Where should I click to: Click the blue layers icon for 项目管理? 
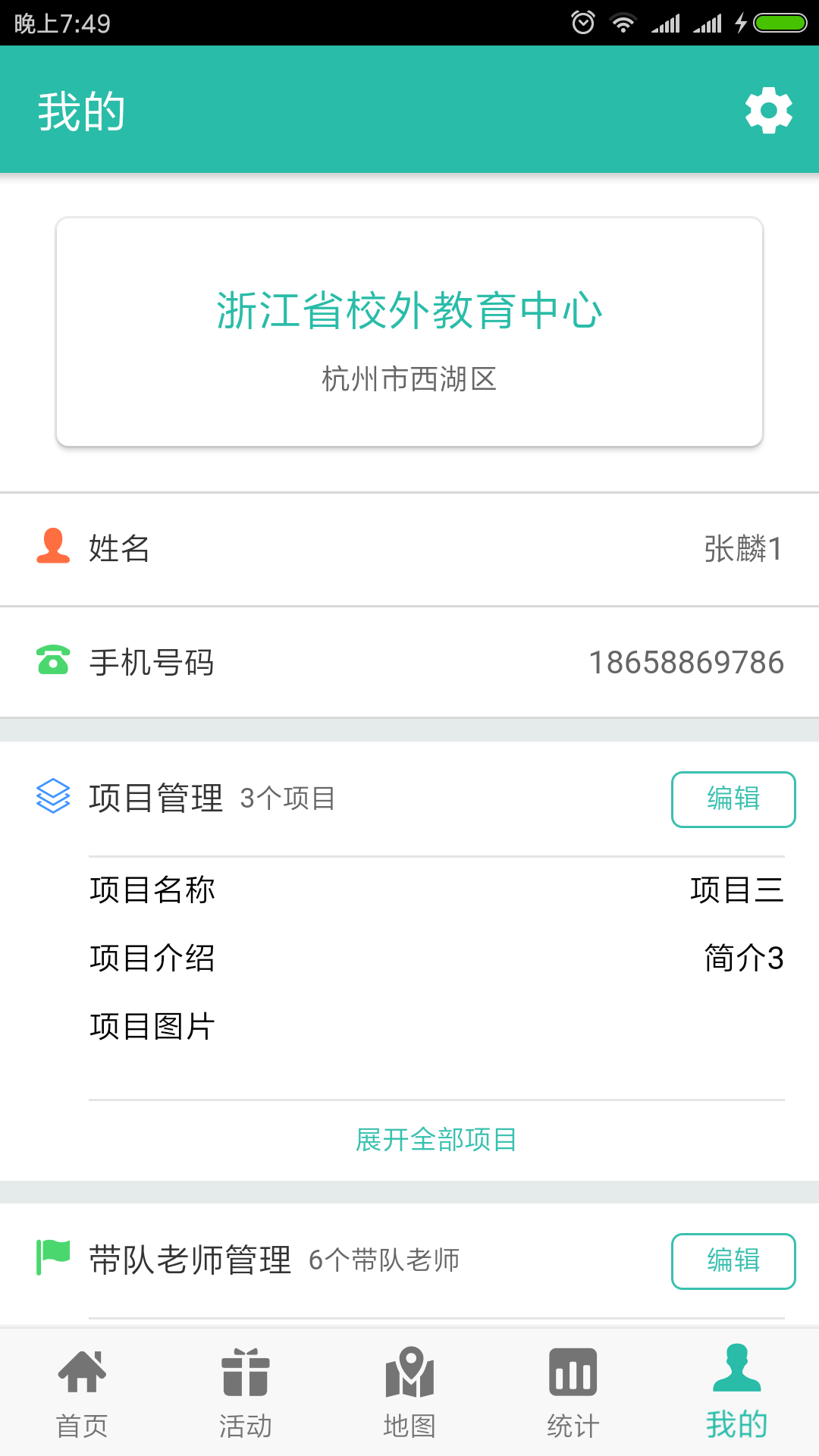pyautogui.click(x=53, y=797)
